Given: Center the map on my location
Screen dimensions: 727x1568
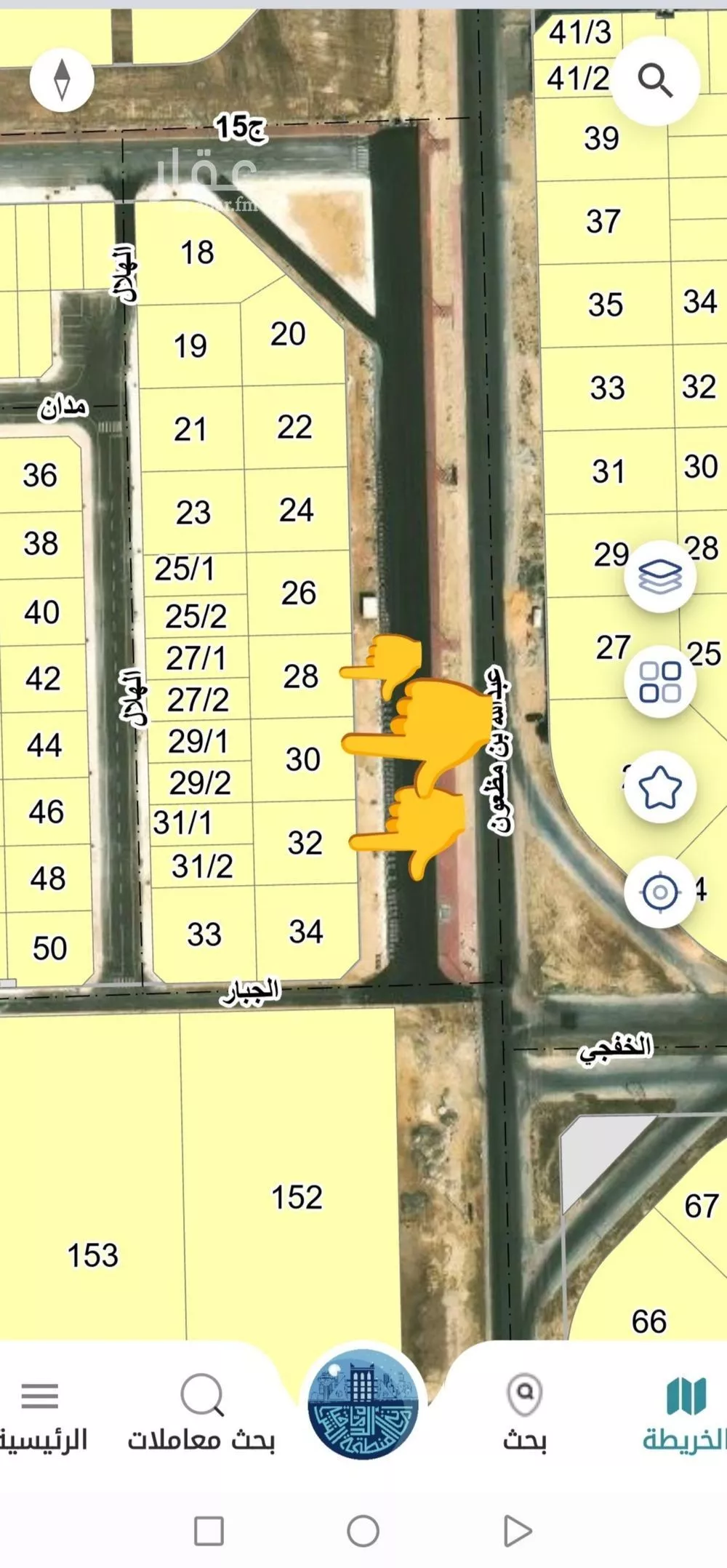Looking at the screenshot, I should pos(659,892).
